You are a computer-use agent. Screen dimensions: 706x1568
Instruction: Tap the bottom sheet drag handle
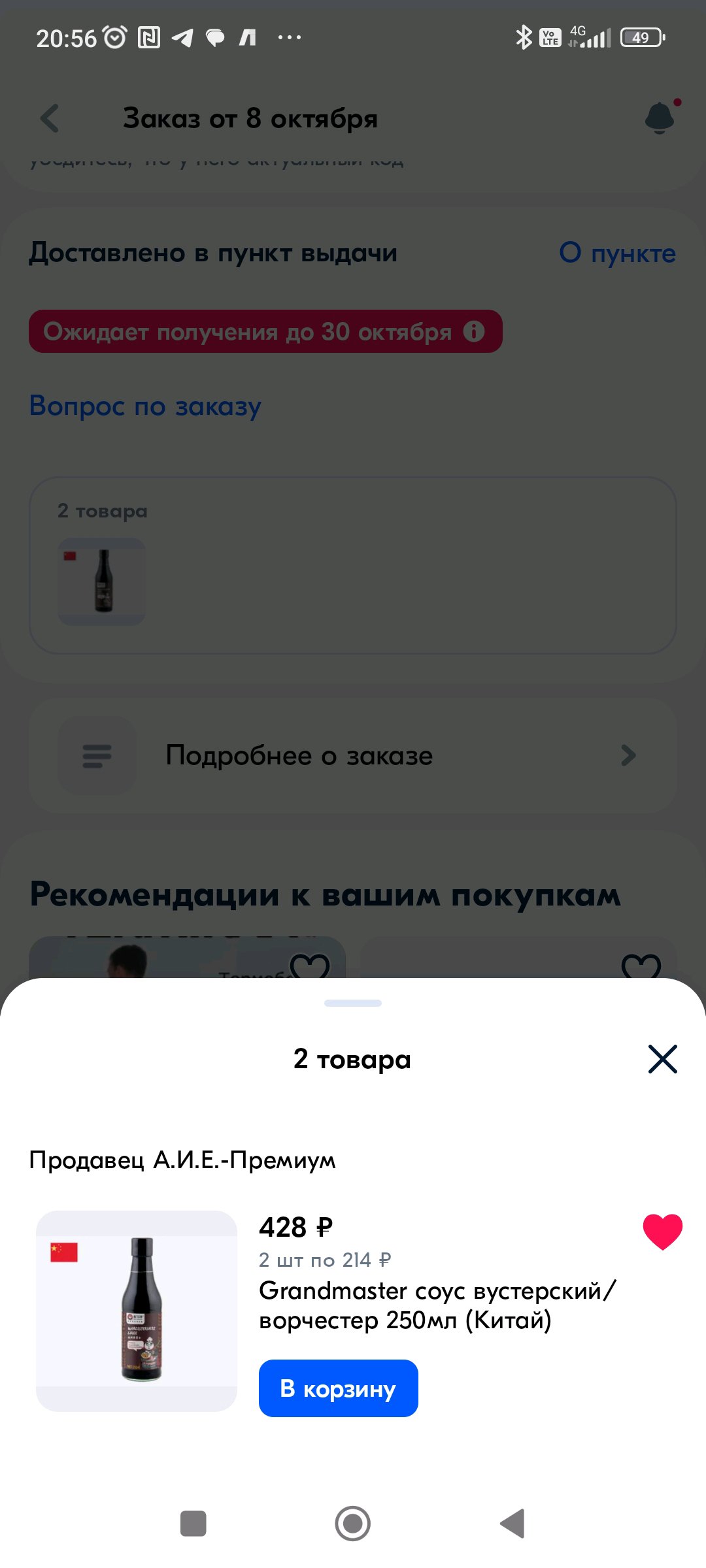click(x=353, y=1003)
